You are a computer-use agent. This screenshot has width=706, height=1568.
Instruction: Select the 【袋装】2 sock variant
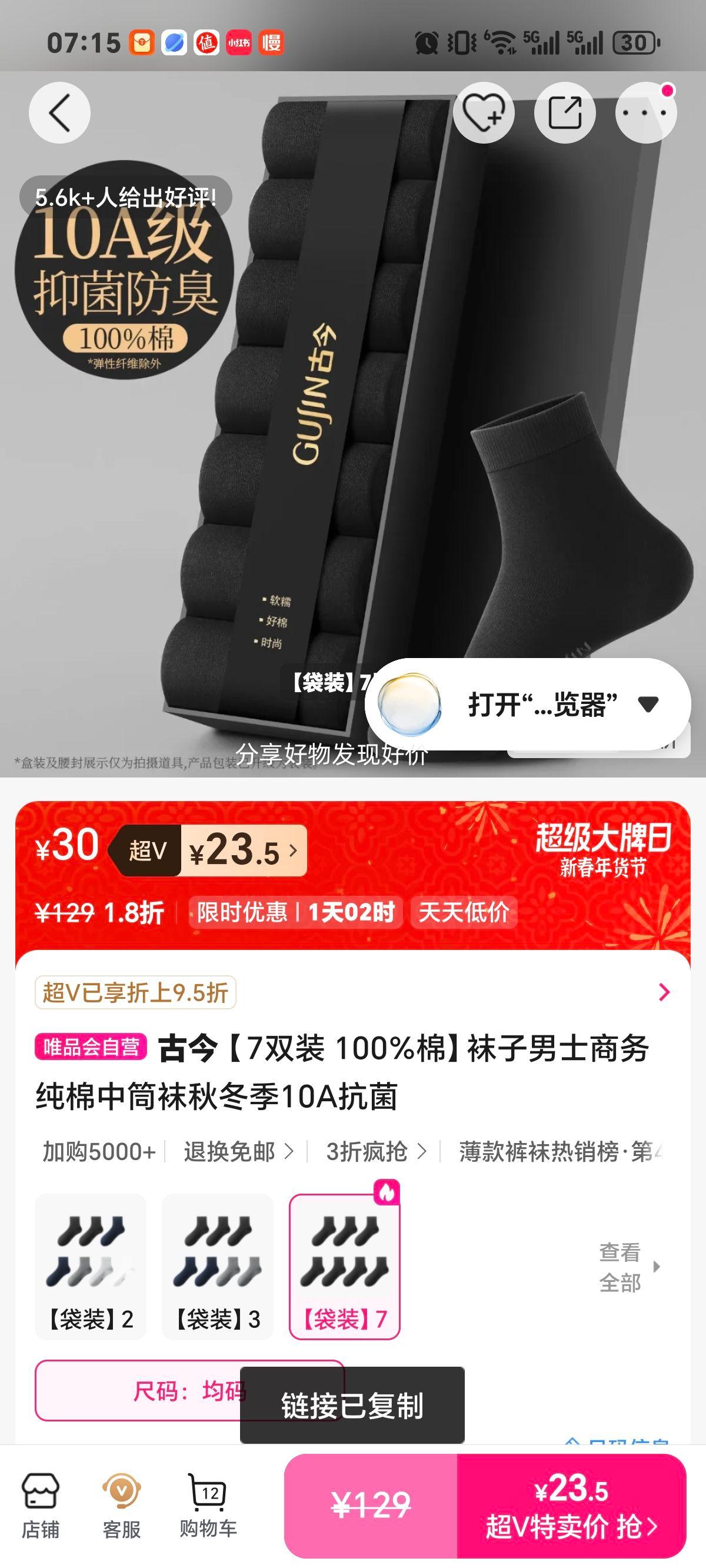[92, 1260]
